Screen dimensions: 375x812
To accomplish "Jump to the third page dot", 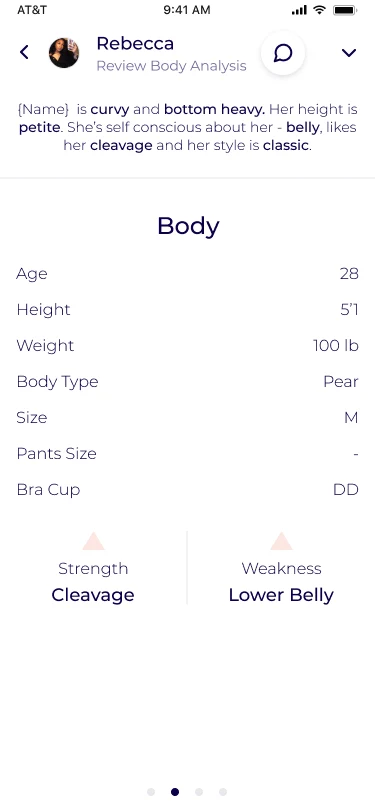I will tap(199, 792).
